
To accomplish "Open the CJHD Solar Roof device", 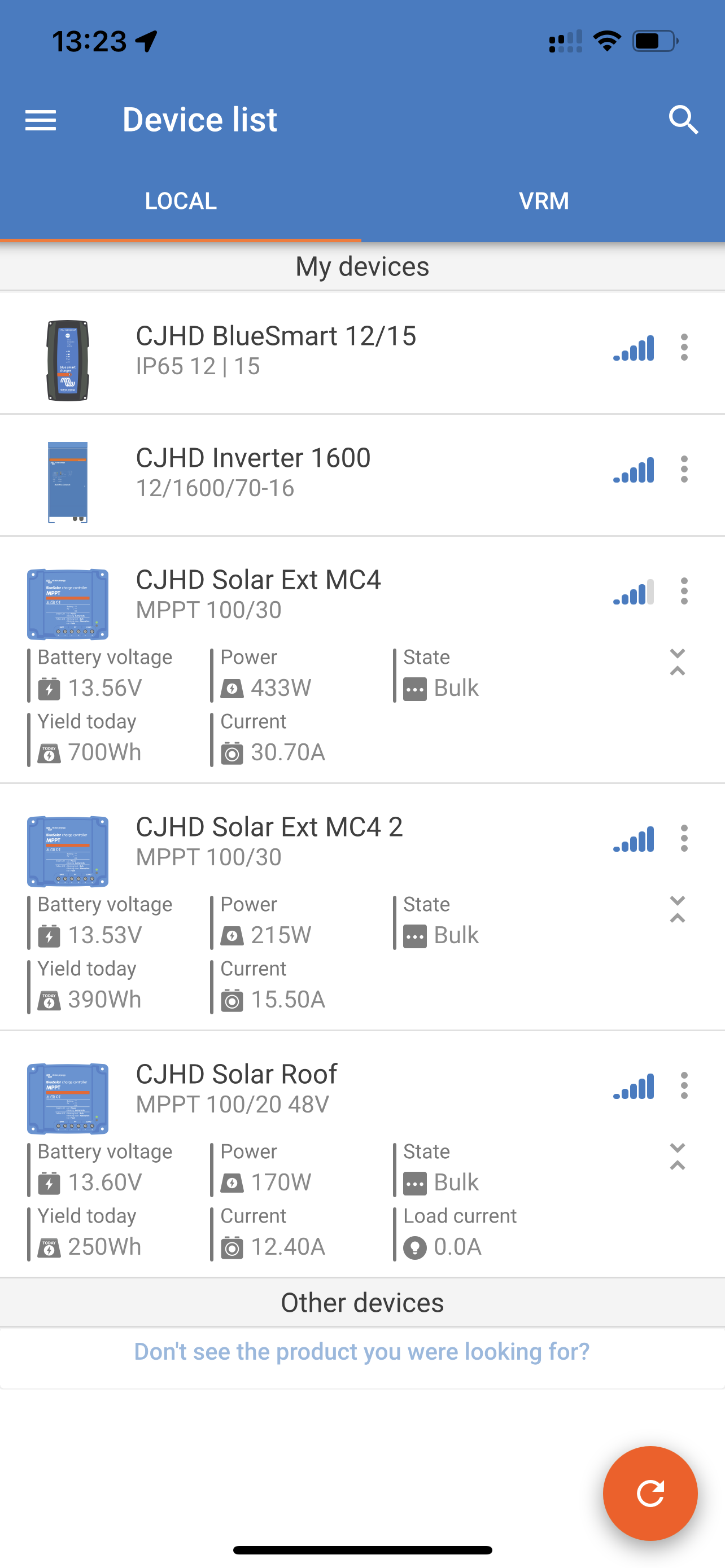I will click(236, 1087).
